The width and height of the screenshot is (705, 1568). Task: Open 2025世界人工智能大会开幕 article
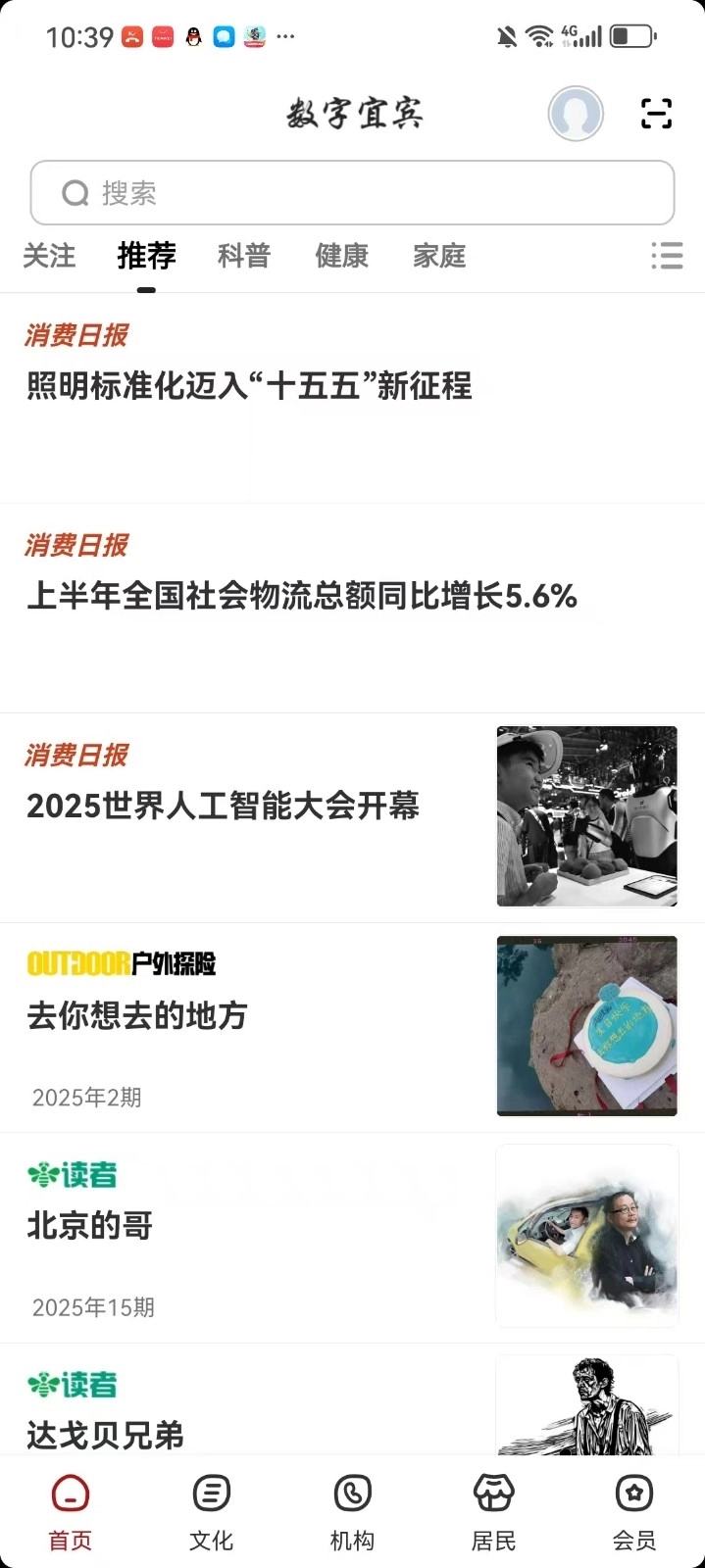click(223, 806)
